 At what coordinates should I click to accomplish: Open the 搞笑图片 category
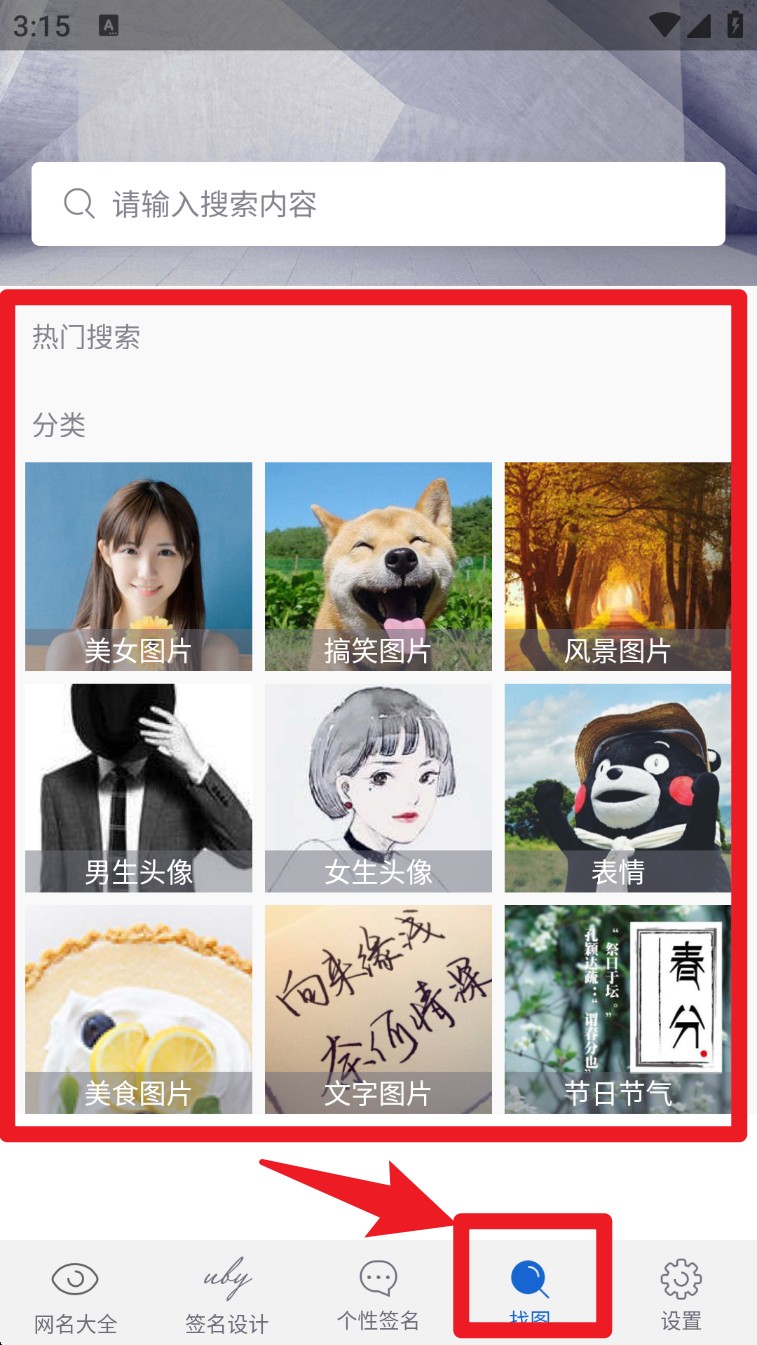[378, 566]
